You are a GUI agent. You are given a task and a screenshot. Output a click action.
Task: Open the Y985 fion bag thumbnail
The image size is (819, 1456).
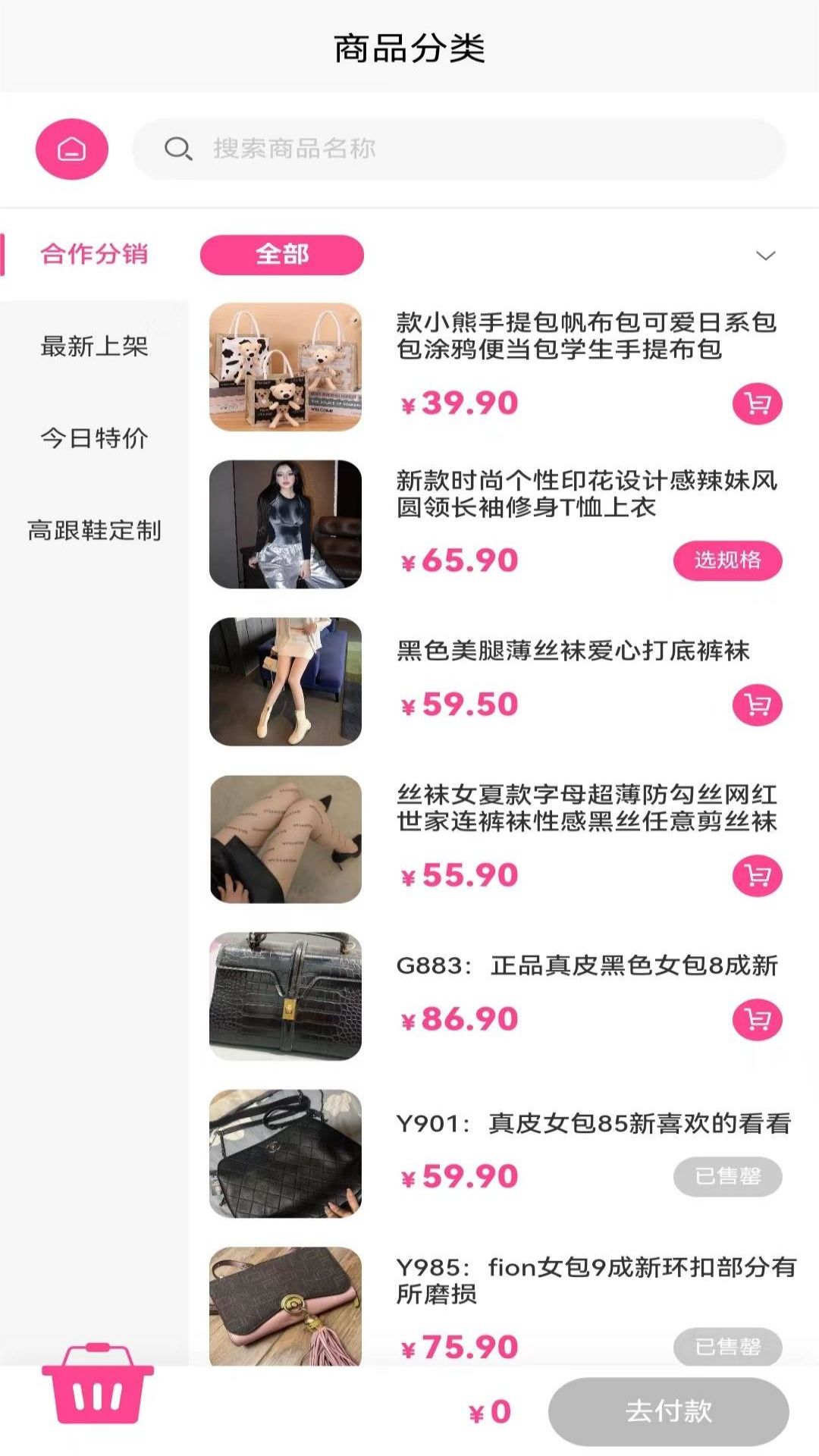284,1304
